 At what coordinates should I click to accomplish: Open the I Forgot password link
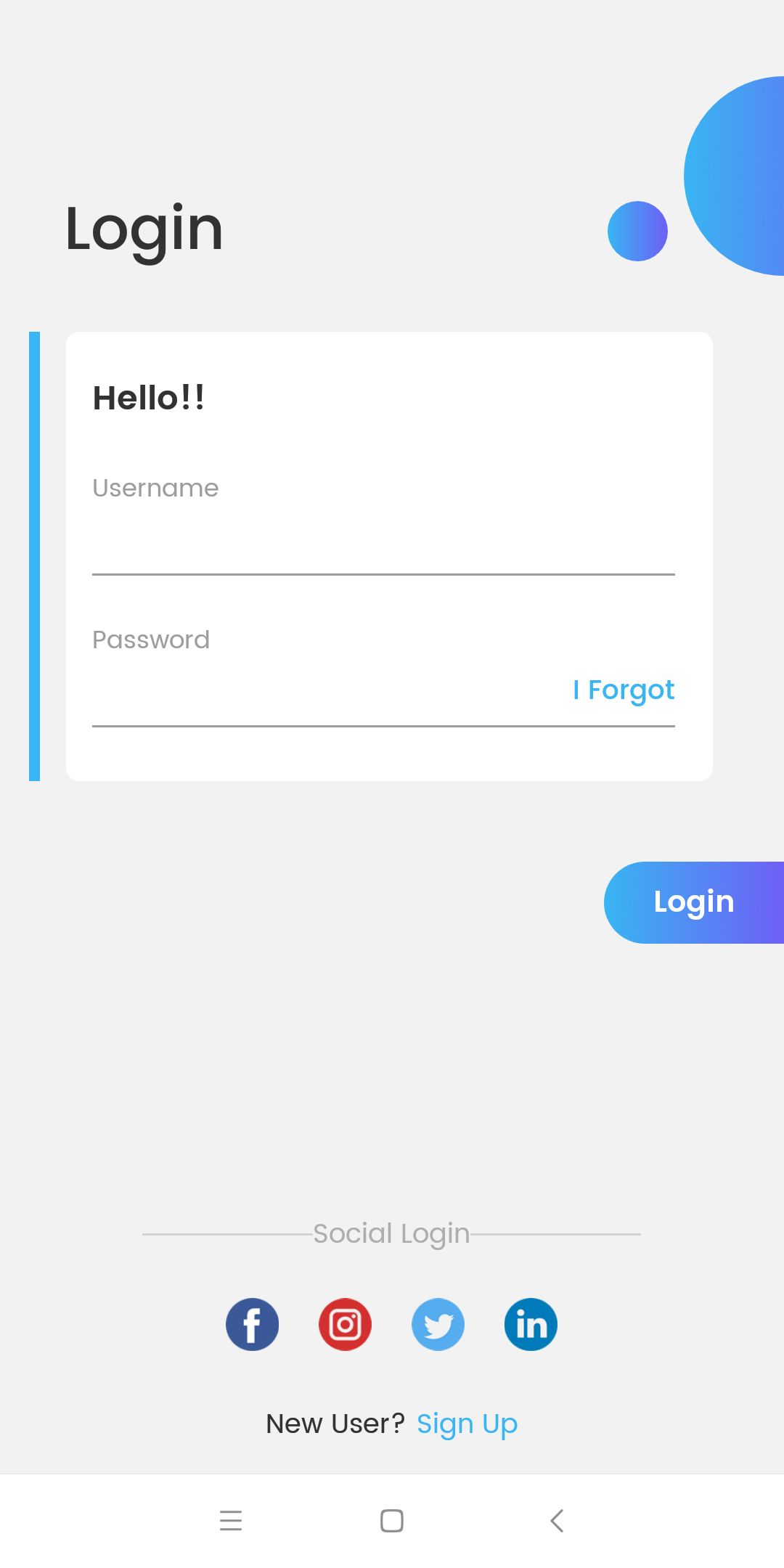623,690
